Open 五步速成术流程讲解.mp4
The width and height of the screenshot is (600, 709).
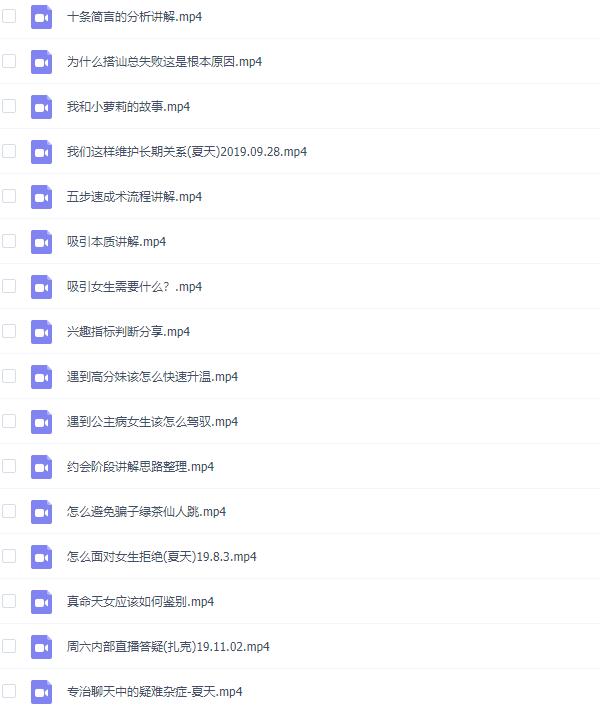(x=134, y=197)
